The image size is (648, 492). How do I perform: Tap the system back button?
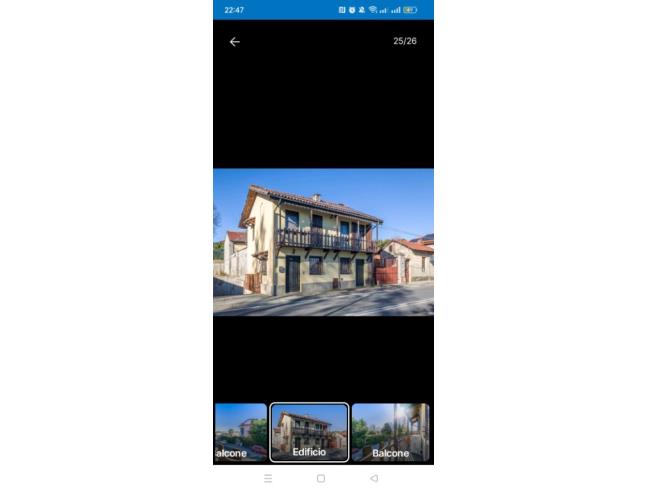click(x=374, y=478)
